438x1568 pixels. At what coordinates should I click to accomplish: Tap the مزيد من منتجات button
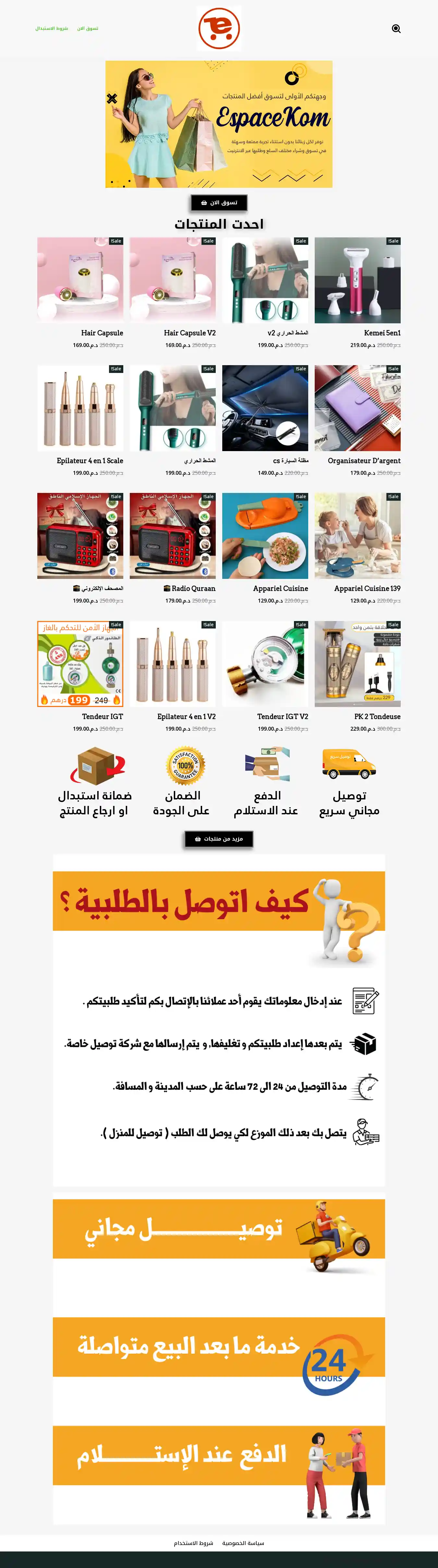tap(219, 839)
